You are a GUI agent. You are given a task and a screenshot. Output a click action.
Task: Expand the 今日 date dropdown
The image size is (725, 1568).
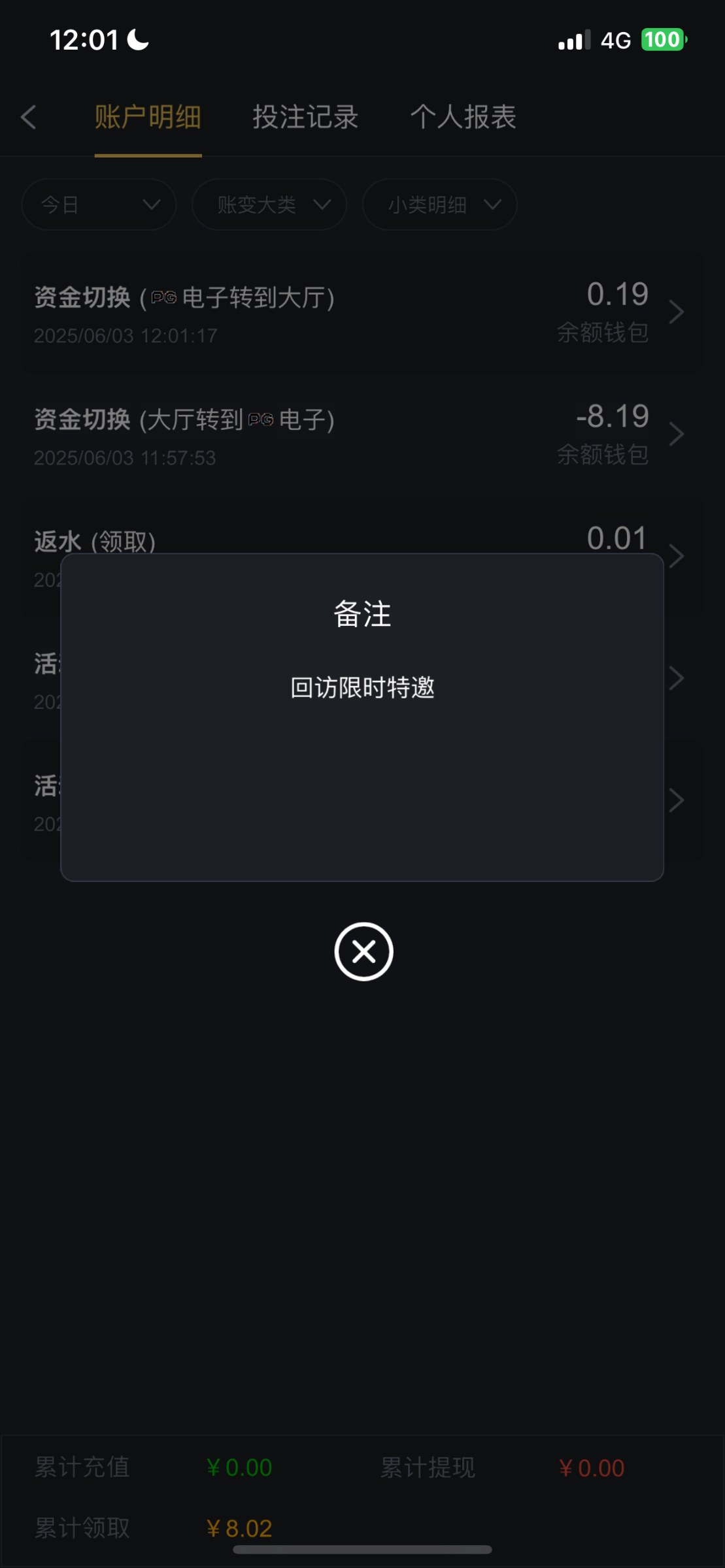[99, 205]
